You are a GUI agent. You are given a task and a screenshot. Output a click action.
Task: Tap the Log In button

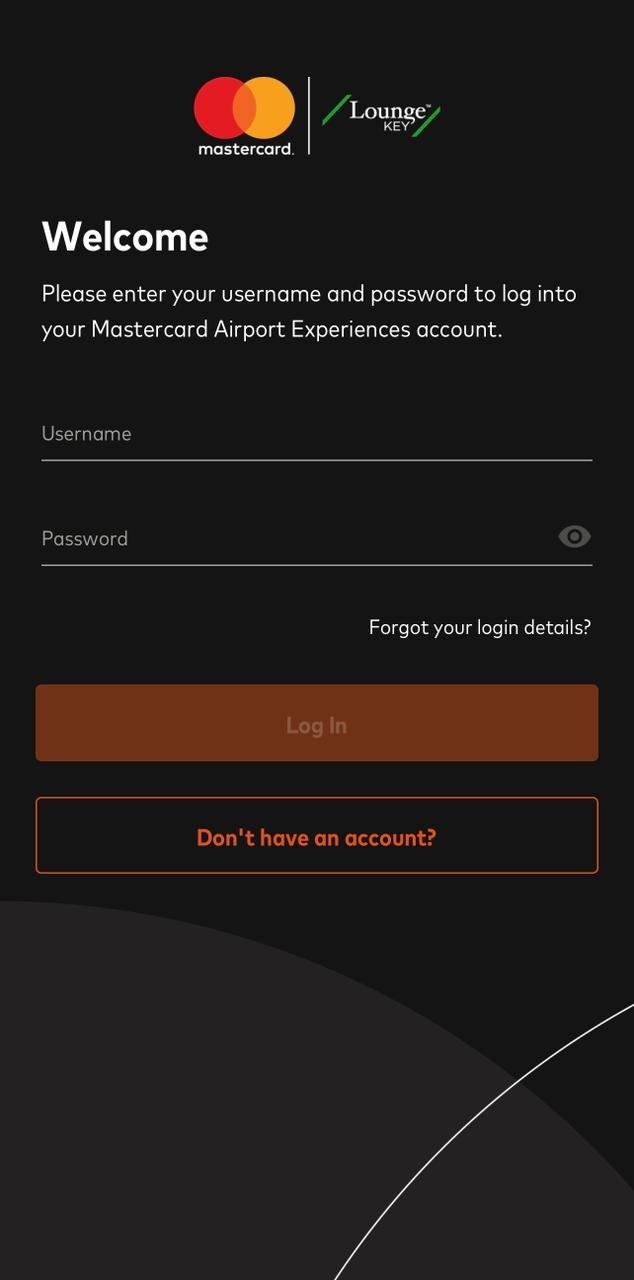tap(316, 723)
